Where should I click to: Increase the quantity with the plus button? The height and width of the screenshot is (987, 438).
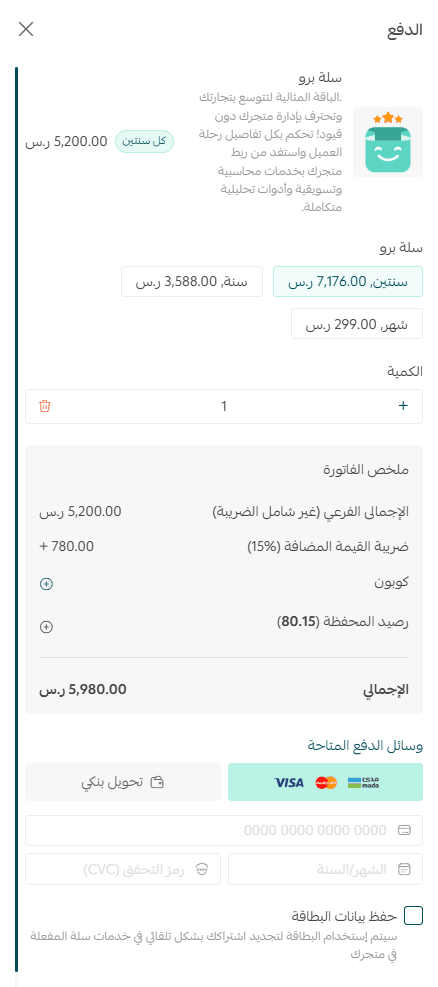[x=403, y=406]
